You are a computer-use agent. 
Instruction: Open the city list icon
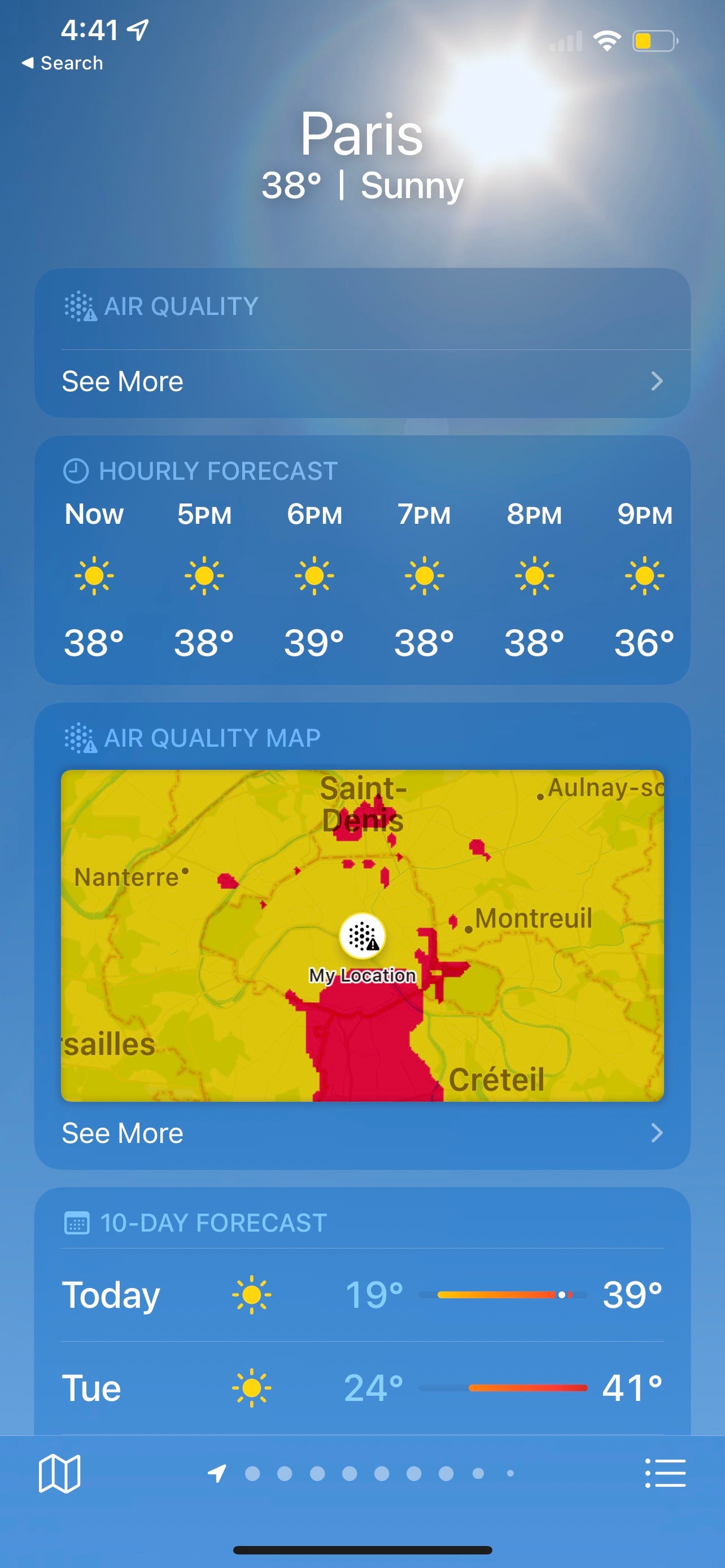665,1473
